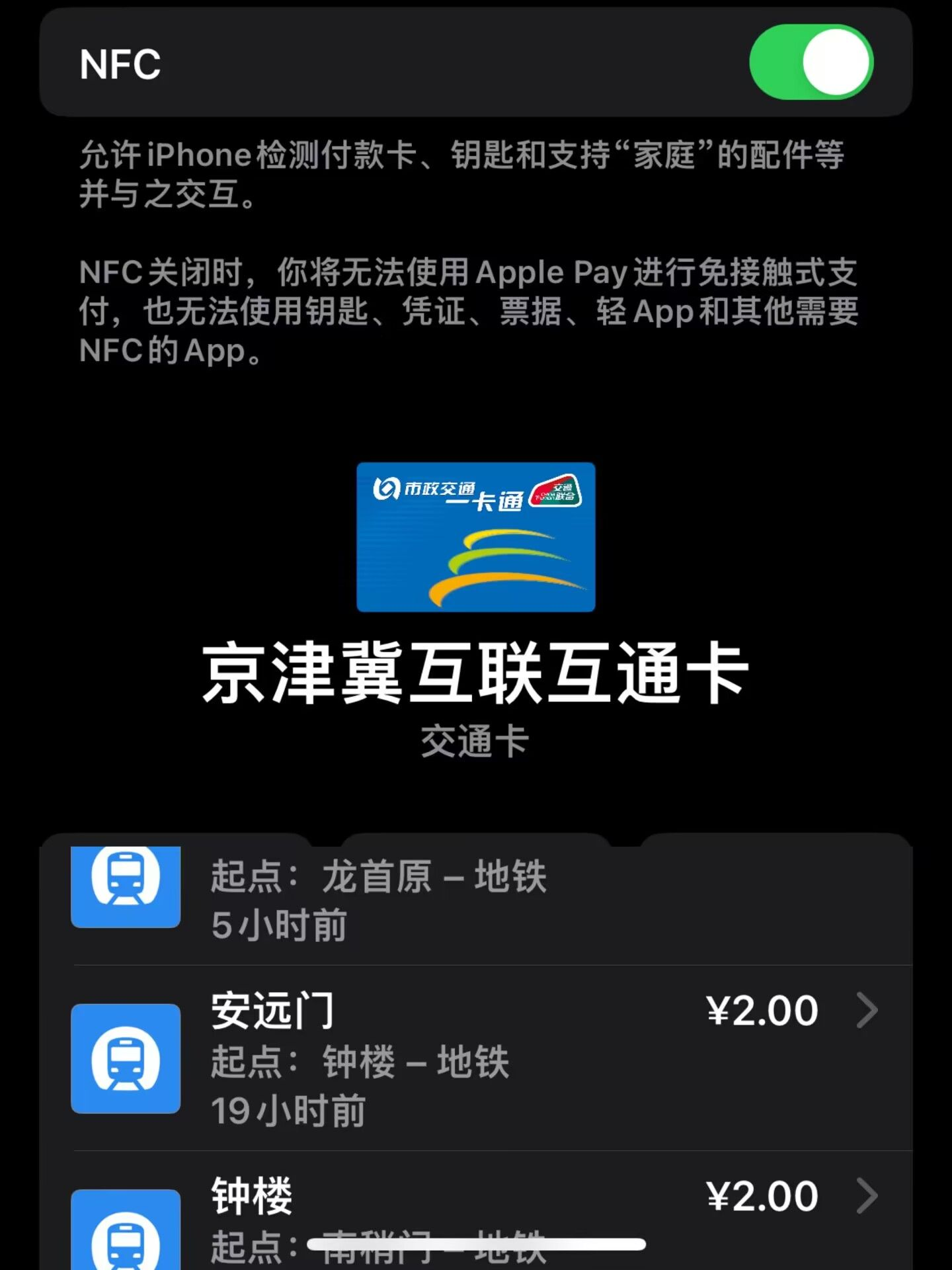952x1270 pixels.
Task: Select the blue subway icon in the top transaction
Action: (x=126, y=886)
